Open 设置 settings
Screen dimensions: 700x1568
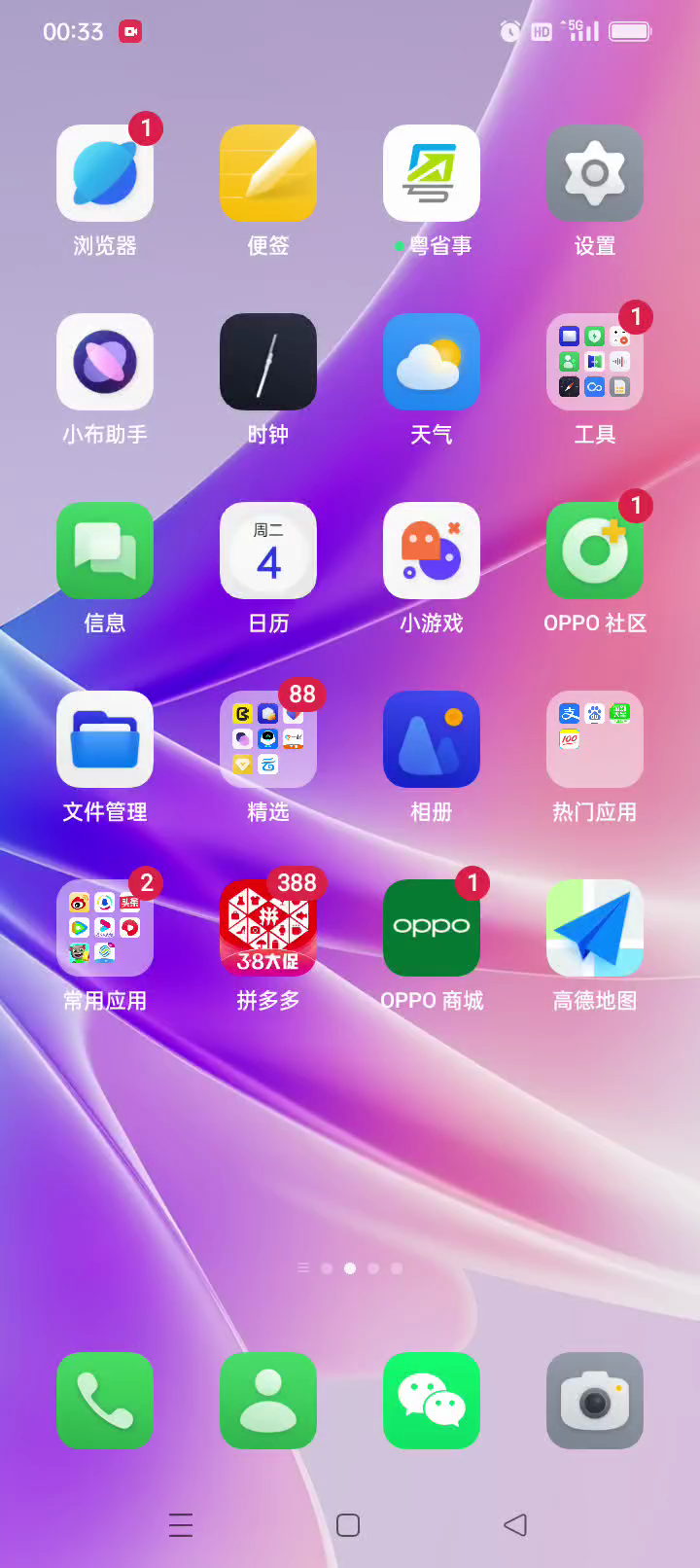[595, 173]
